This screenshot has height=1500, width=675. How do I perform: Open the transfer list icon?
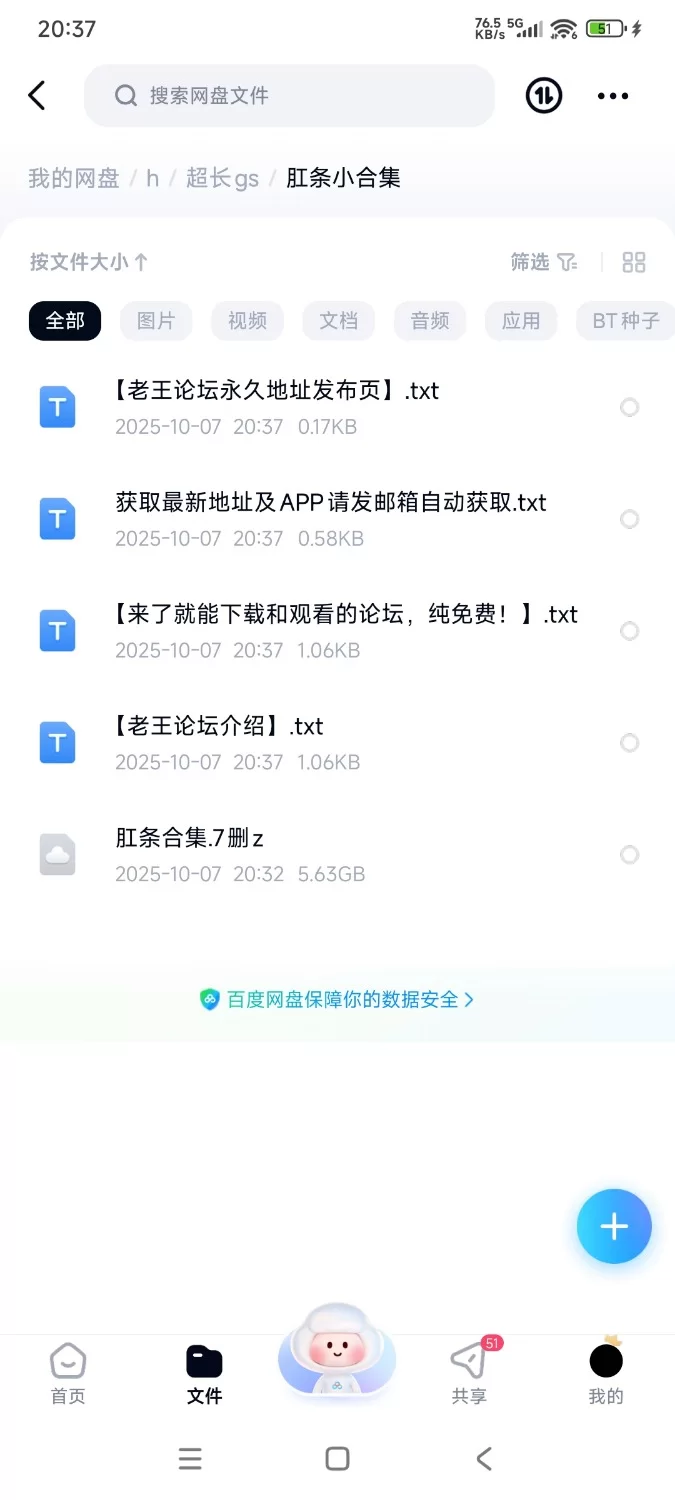(544, 96)
